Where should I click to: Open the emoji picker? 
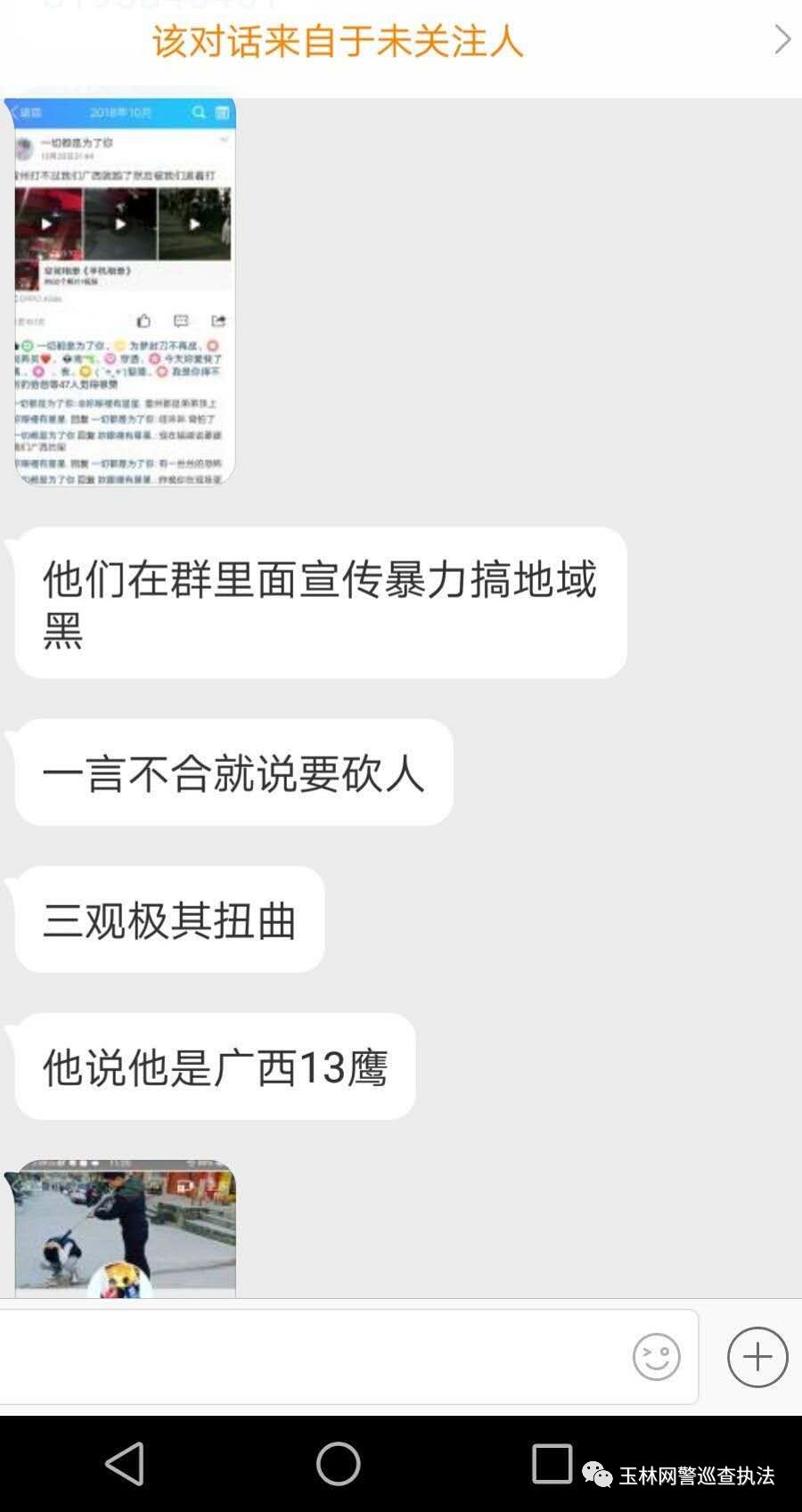click(x=657, y=1357)
